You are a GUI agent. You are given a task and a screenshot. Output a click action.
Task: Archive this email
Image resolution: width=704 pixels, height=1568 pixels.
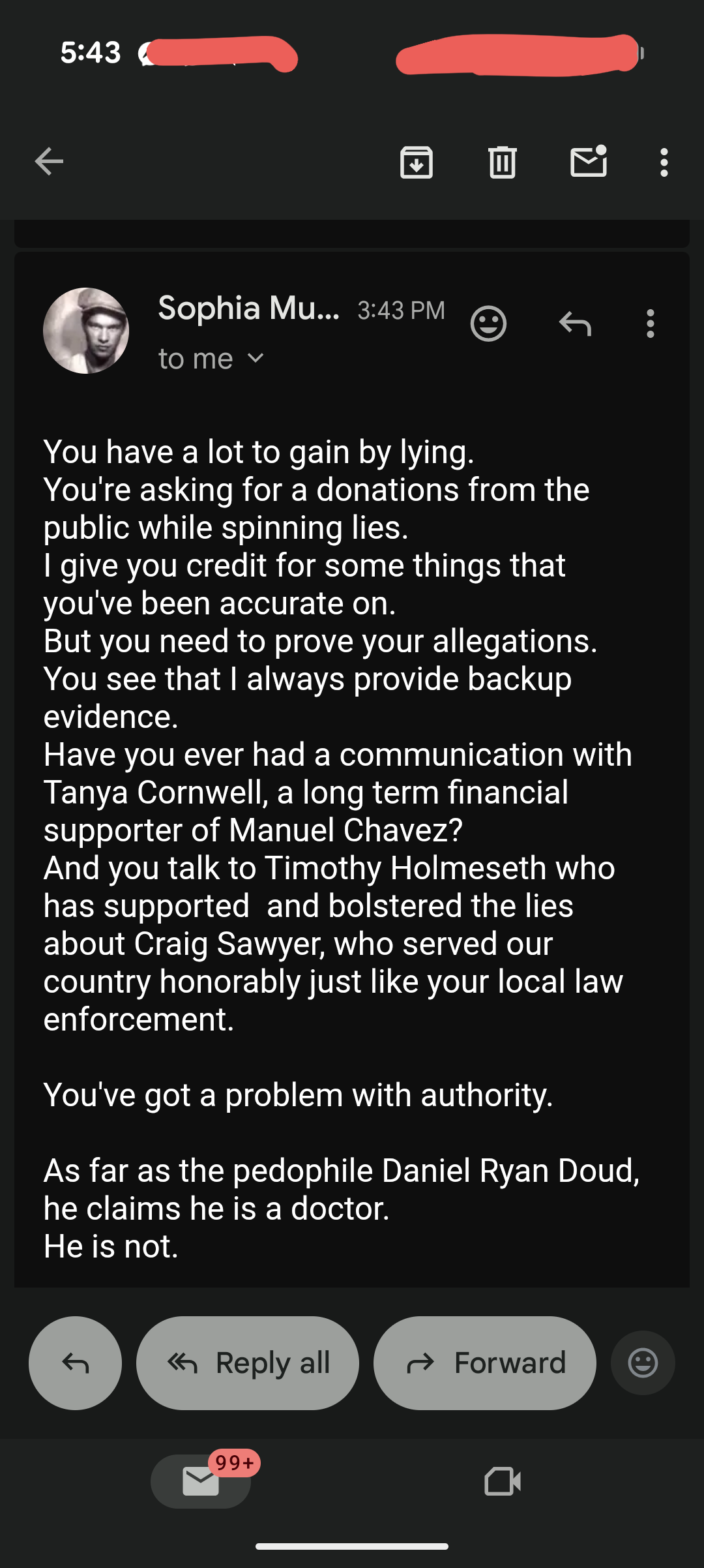417,162
